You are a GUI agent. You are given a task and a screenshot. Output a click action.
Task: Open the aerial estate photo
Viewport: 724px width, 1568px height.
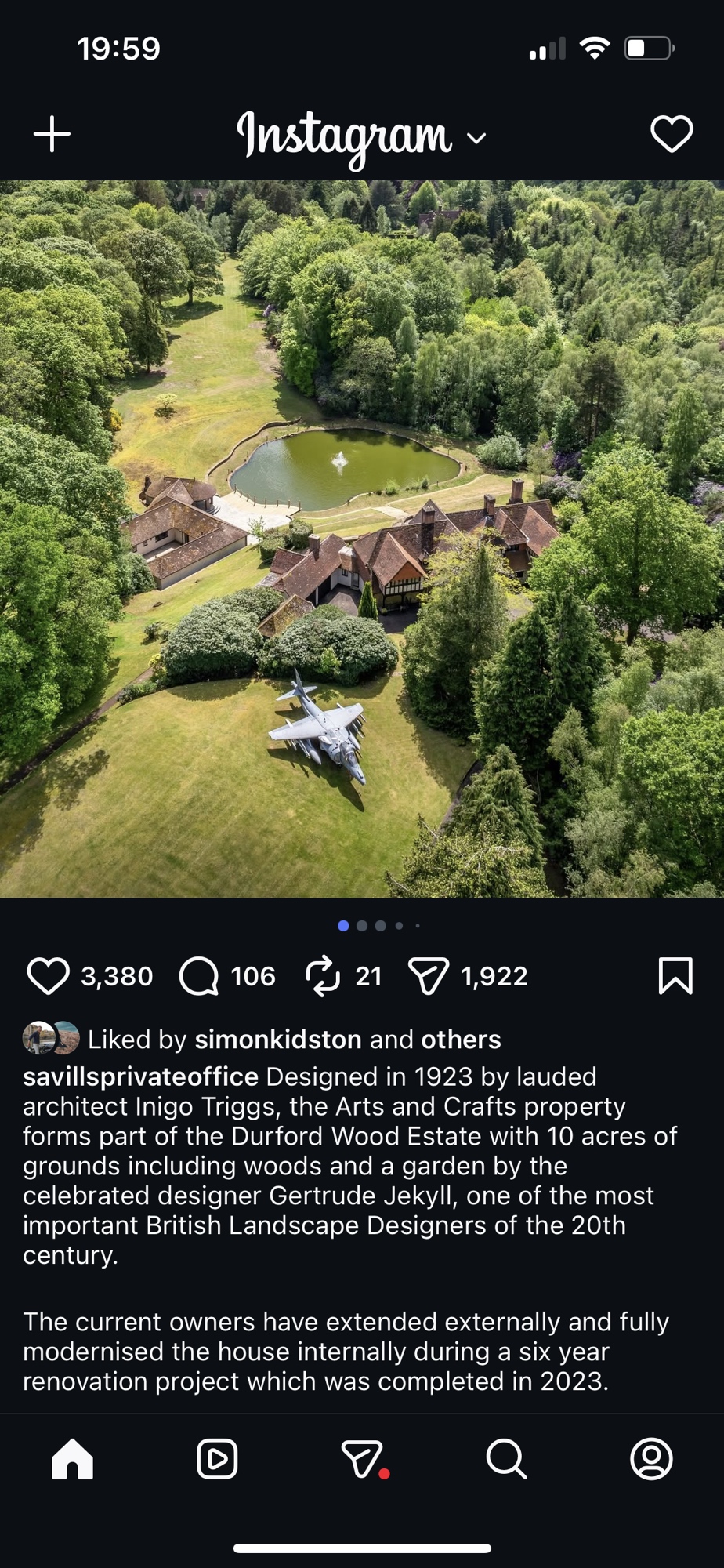[362, 539]
